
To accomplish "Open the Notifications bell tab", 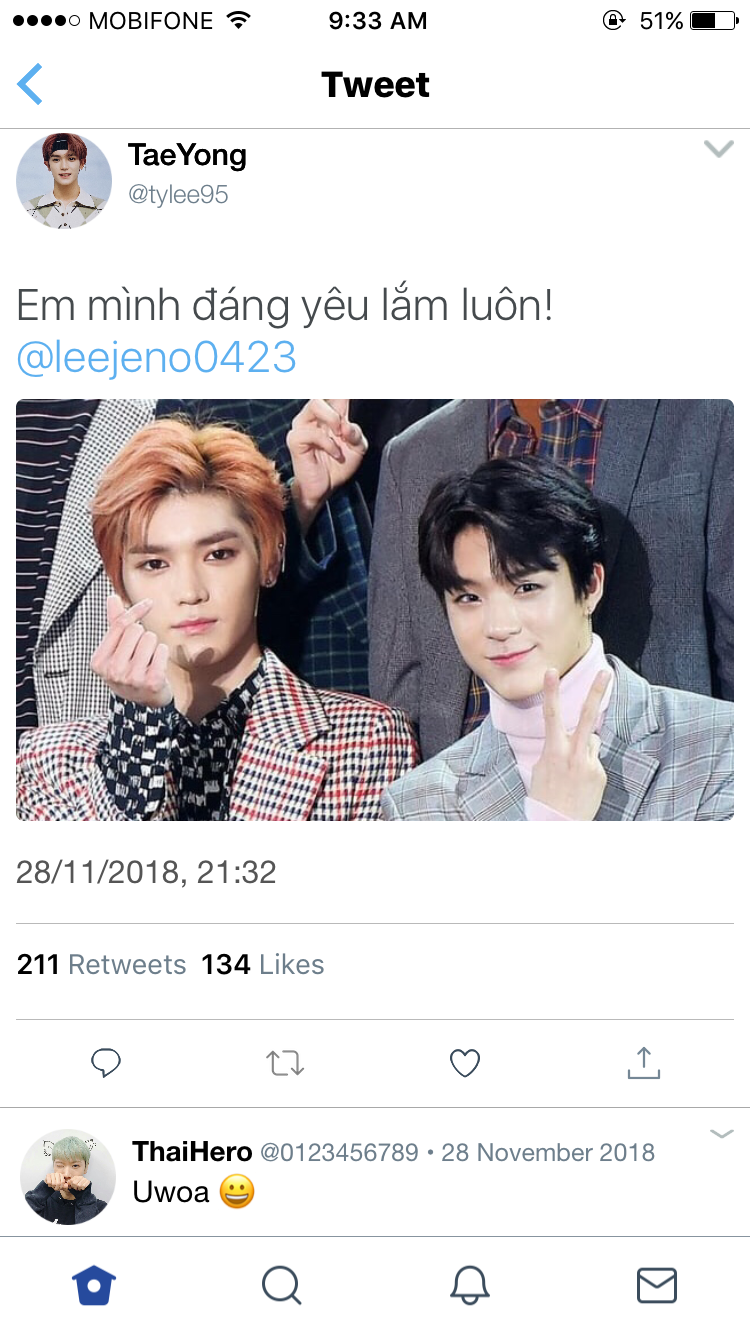I will [x=469, y=1285].
